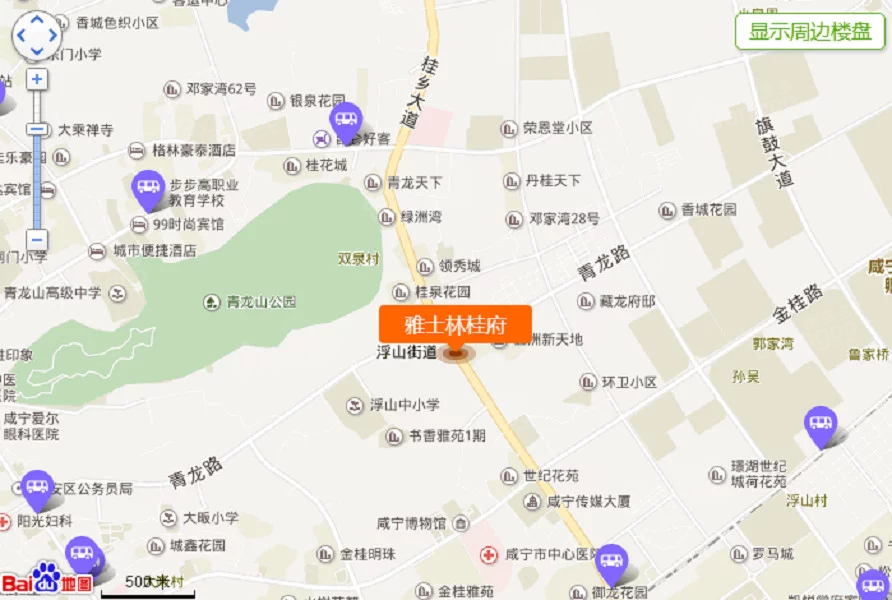The image size is (892, 600).
Task: Pan the map right with the arrow
Action: coord(52,36)
